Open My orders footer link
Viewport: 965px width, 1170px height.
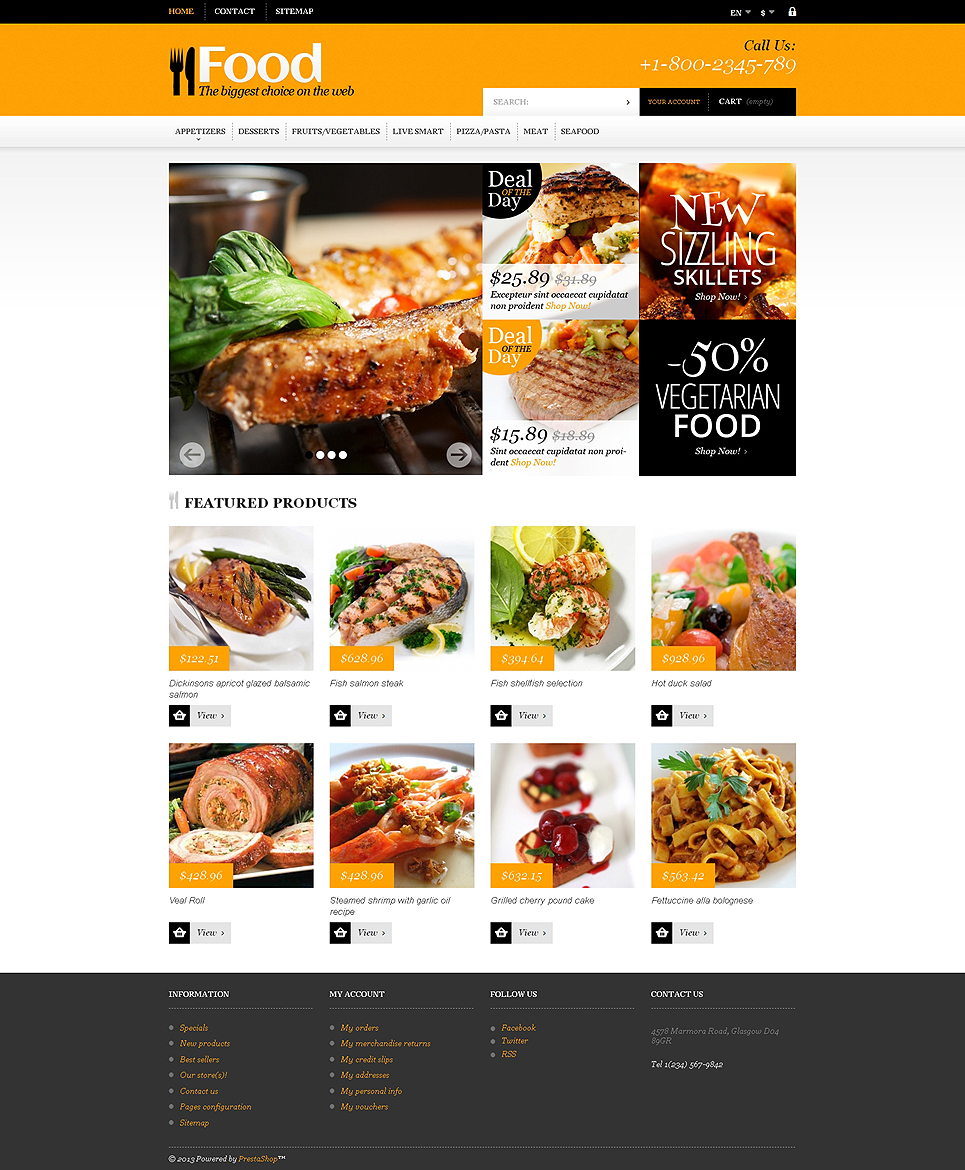coord(359,1028)
